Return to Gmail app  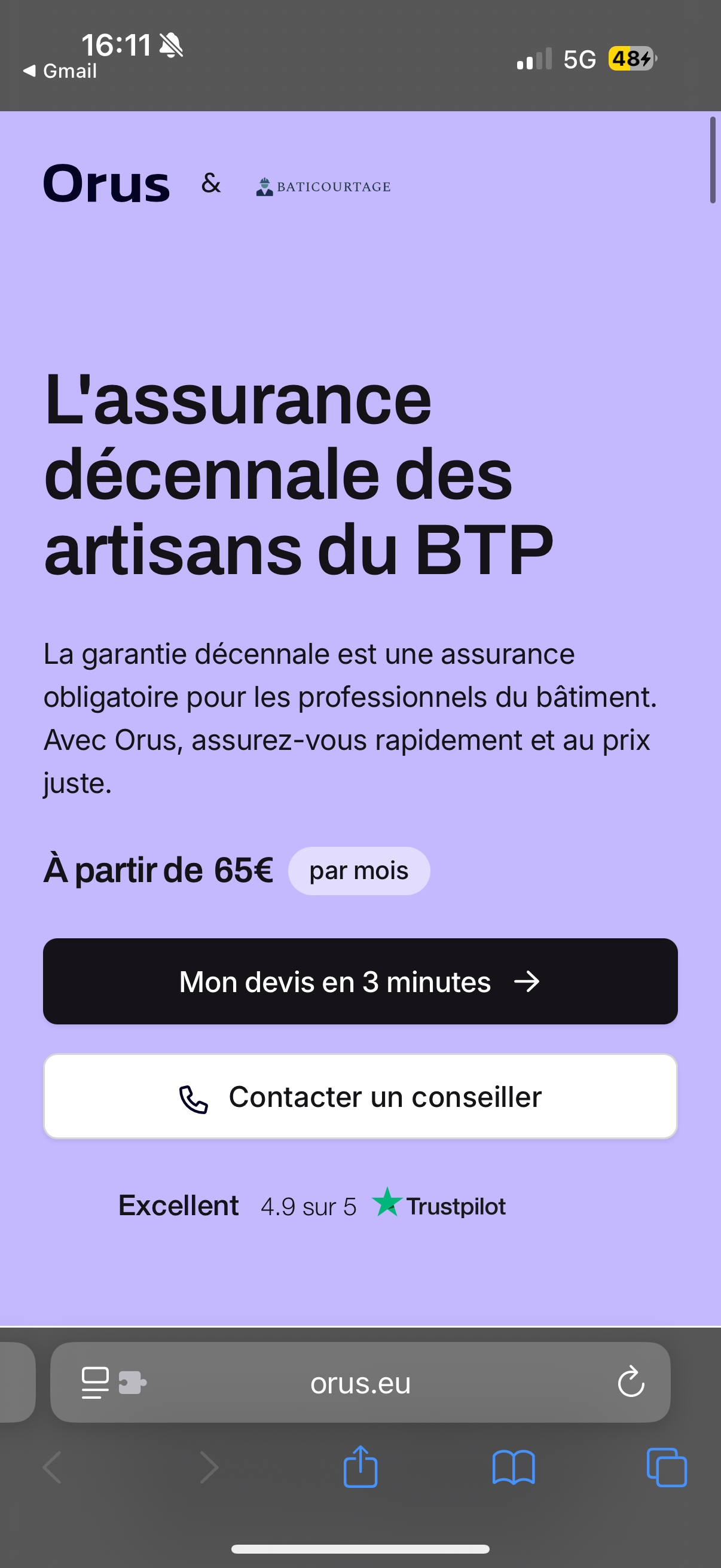60,71
